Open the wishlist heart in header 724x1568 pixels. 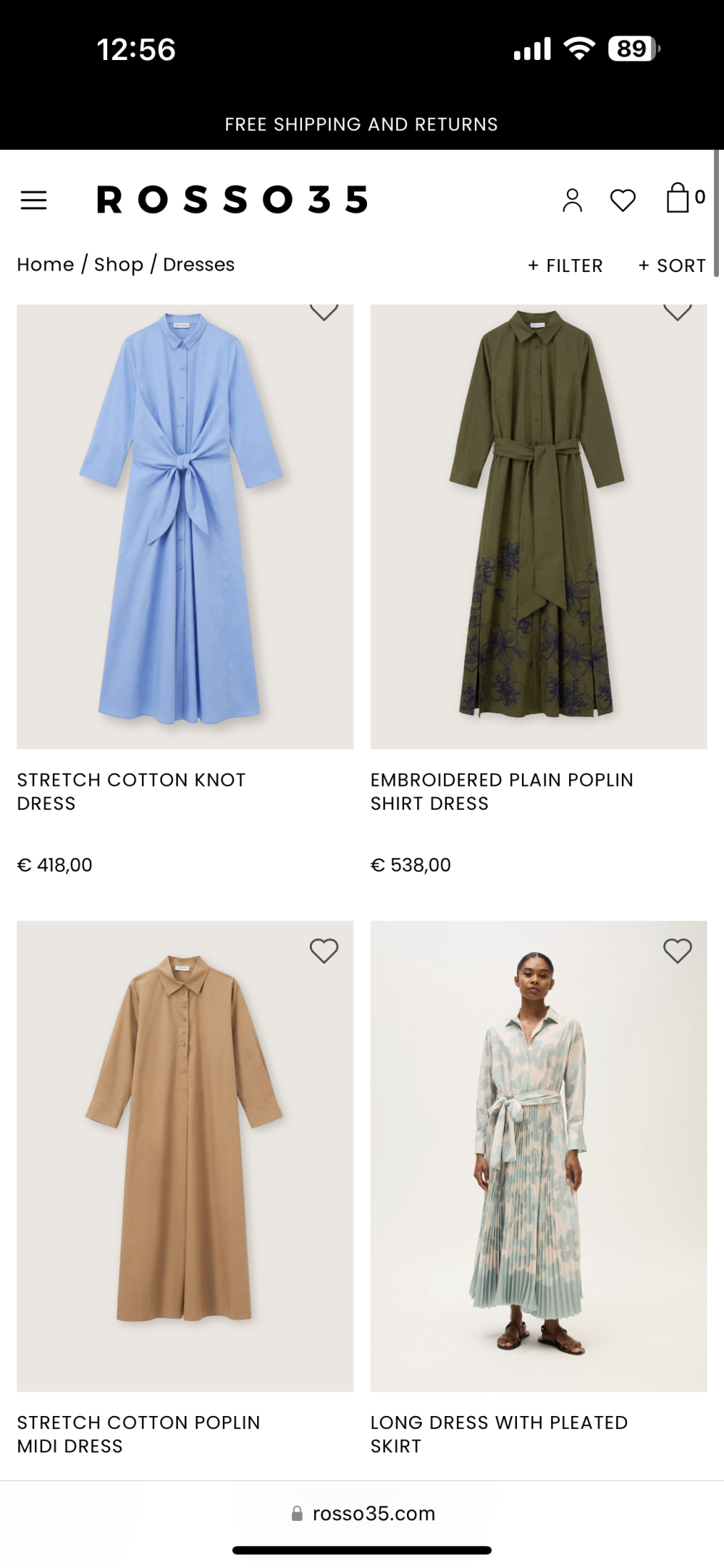[623, 200]
